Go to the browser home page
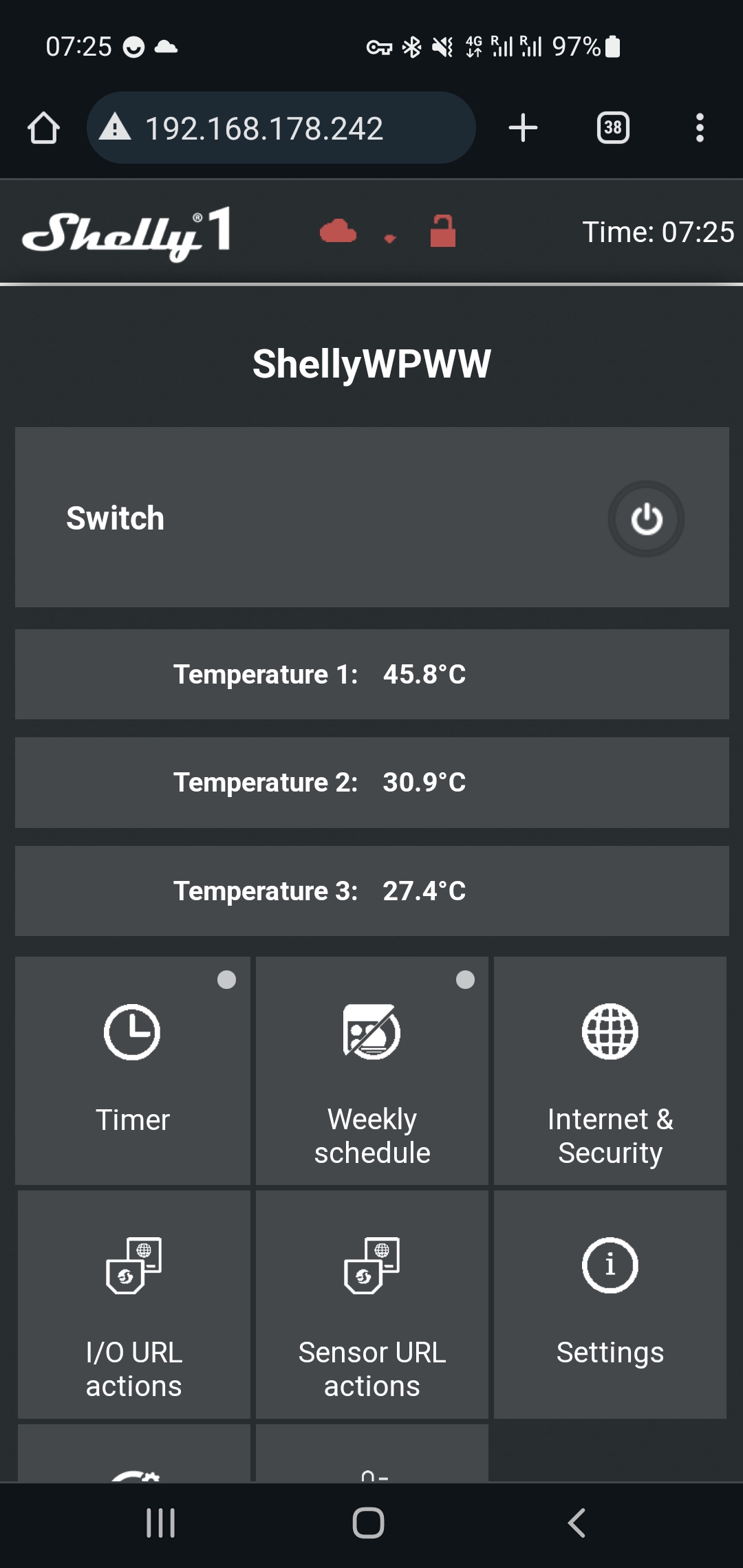This screenshot has width=743, height=1568. tap(43, 128)
